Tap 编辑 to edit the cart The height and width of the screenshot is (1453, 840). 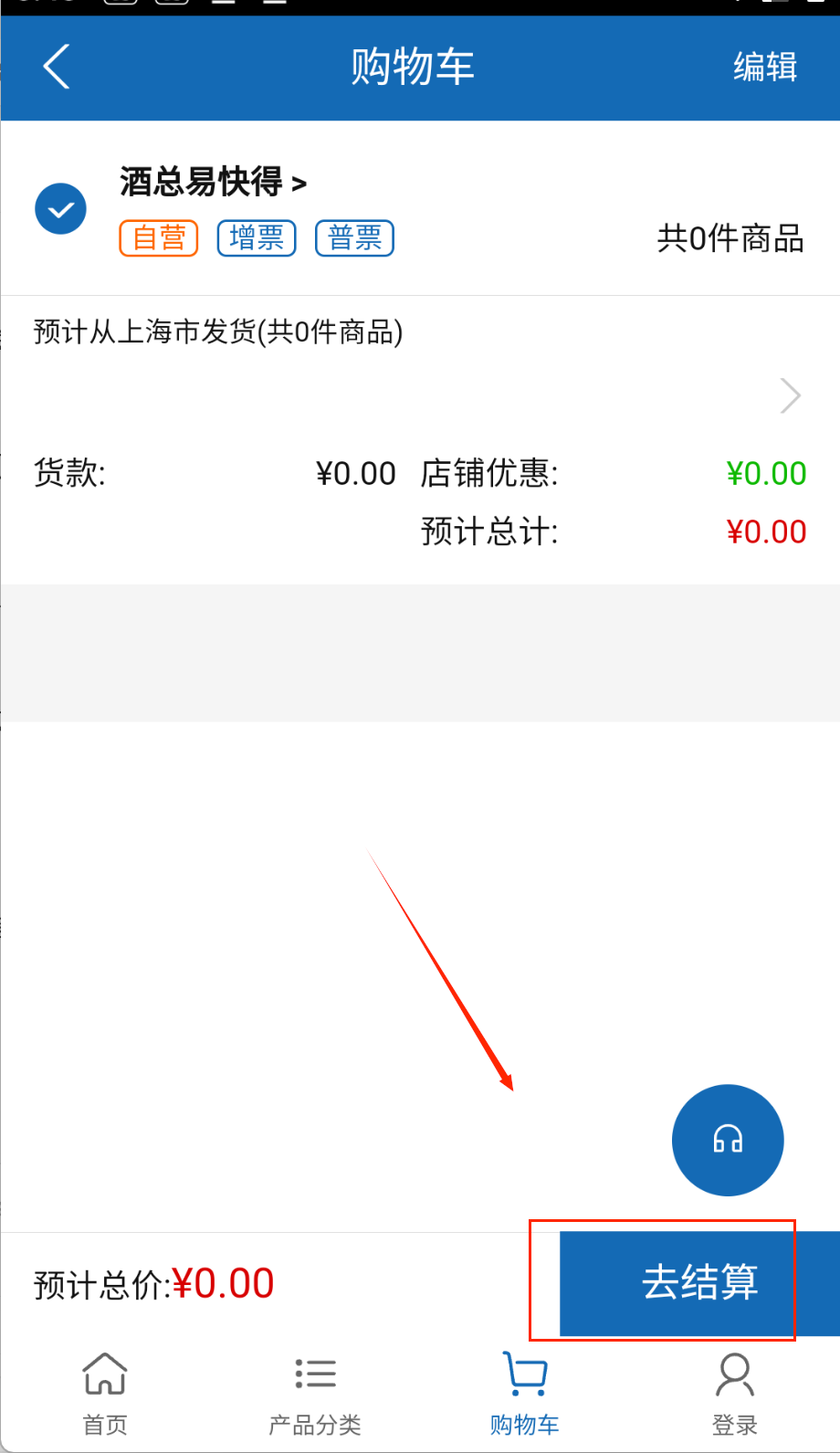click(x=765, y=67)
